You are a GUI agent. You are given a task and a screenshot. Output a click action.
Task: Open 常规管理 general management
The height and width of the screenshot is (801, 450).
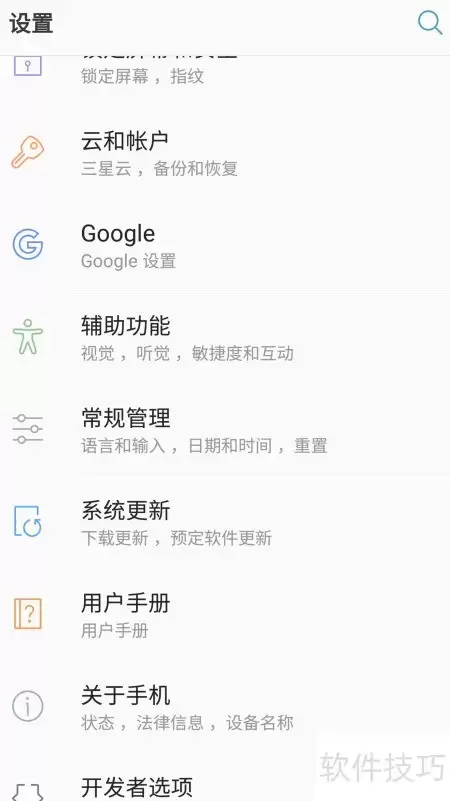click(x=225, y=429)
